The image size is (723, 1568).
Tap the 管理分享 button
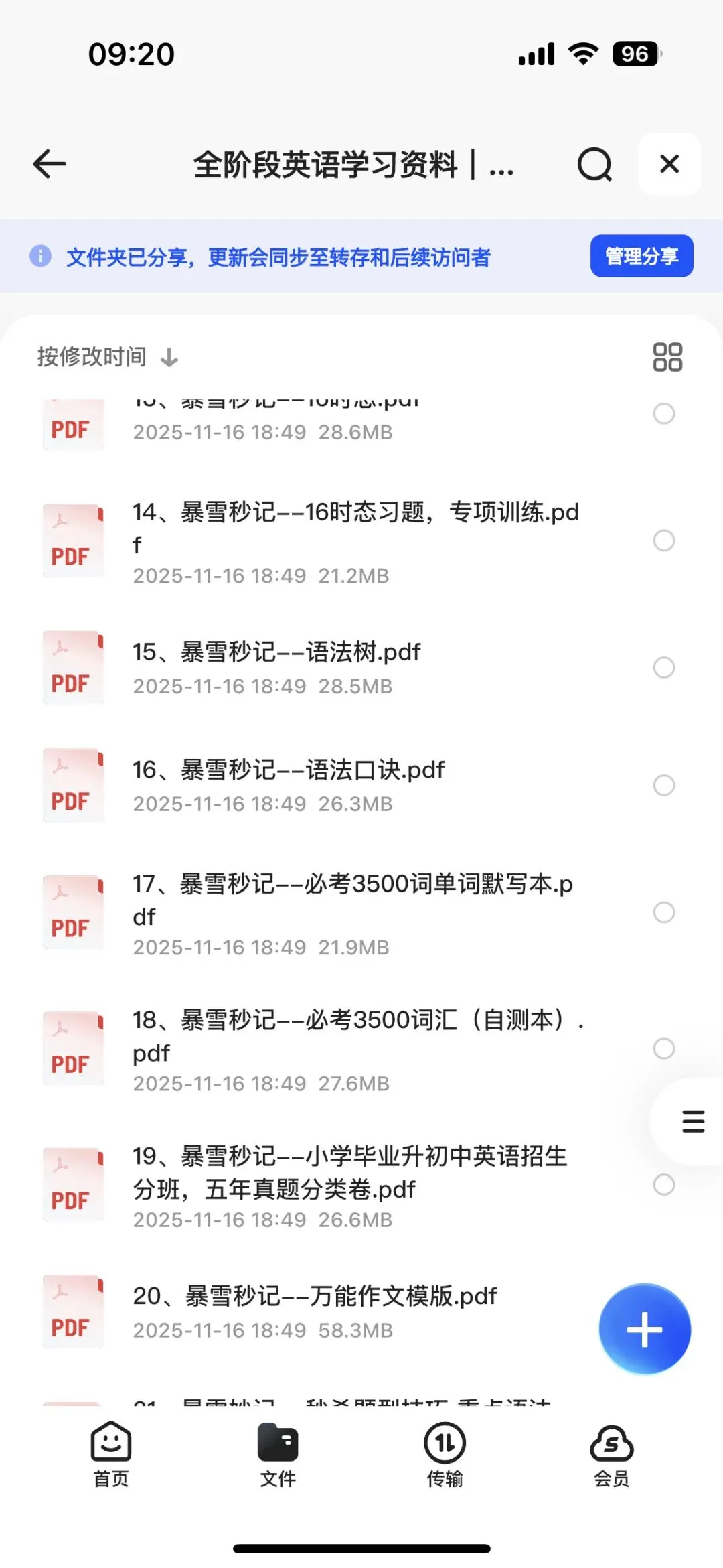click(641, 256)
